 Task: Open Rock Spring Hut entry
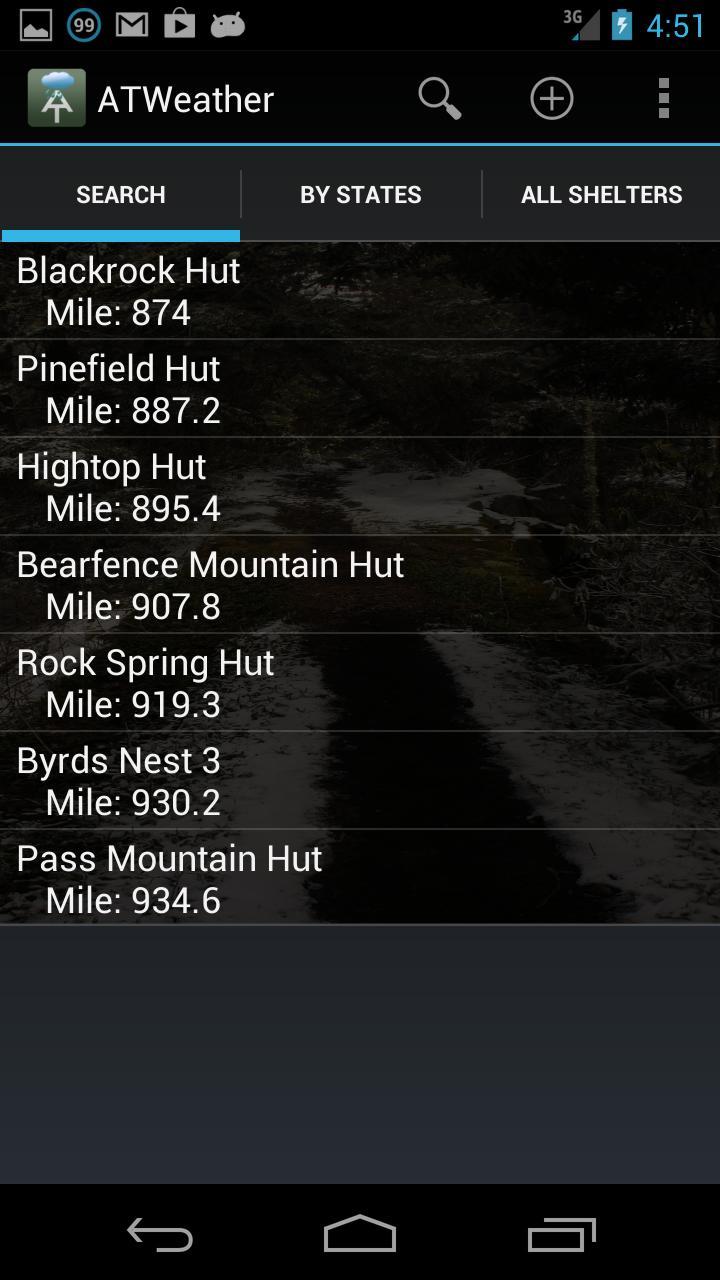(x=360, y=682)
